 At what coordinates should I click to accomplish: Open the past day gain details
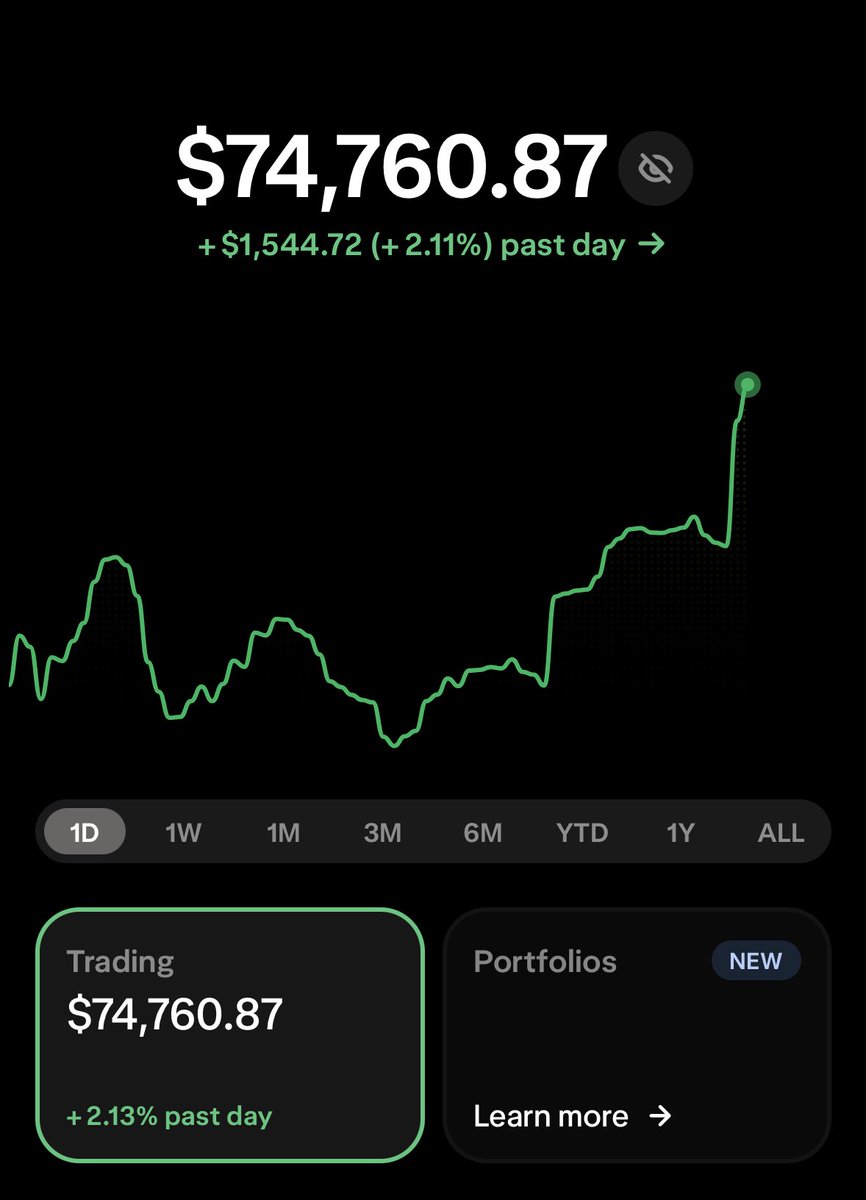431,246
